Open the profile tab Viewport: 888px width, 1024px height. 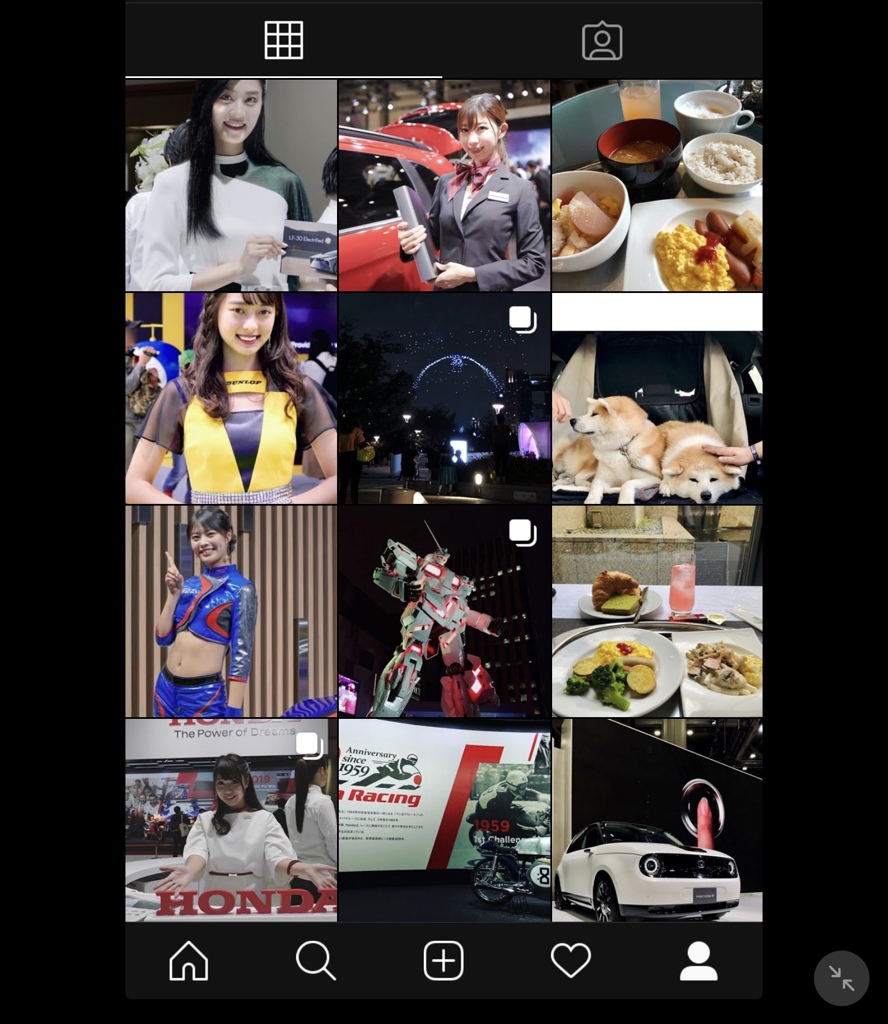click(x=698, y=961)
